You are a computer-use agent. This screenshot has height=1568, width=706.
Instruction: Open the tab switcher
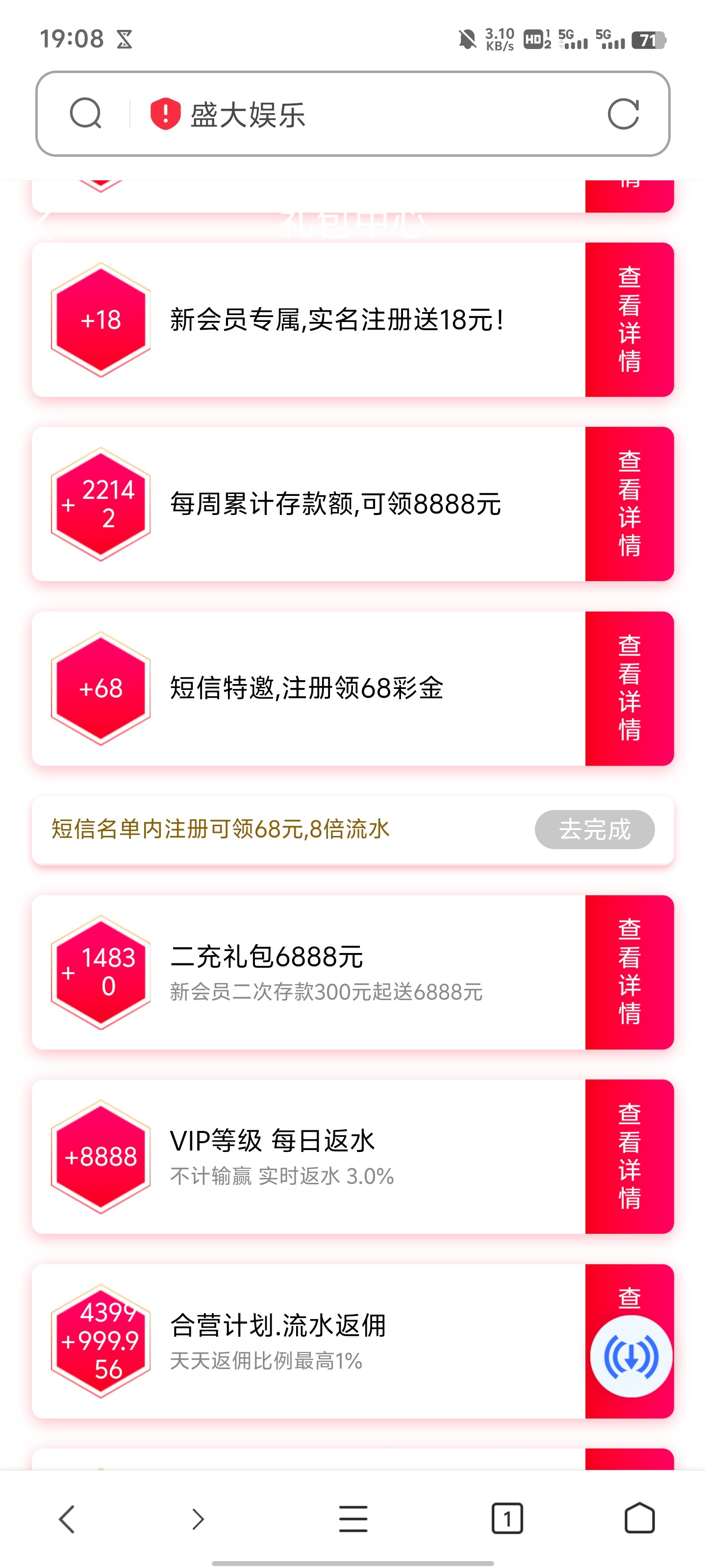(507, 1519)
